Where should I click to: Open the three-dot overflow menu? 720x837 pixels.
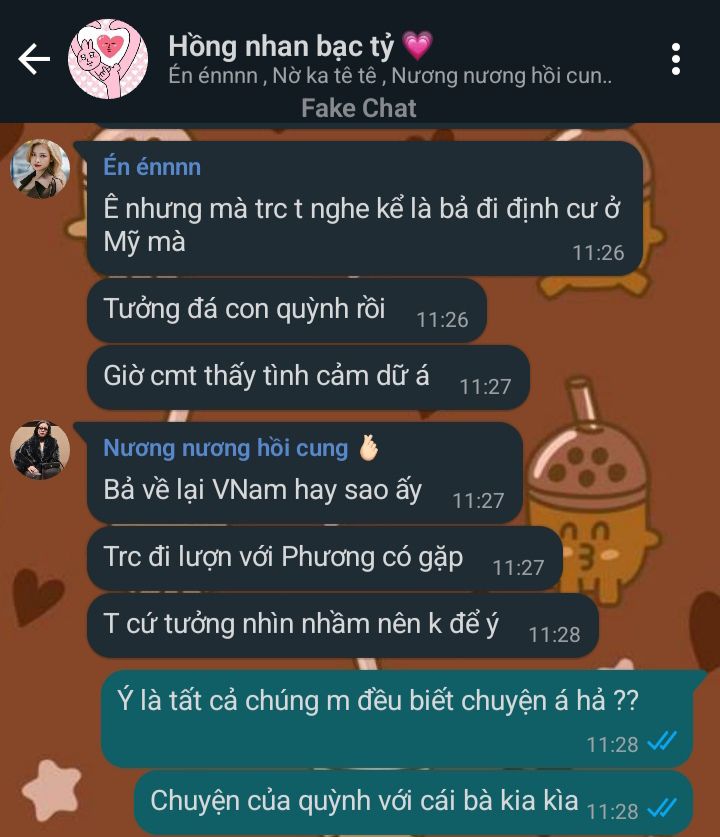[x=676, y=59]
